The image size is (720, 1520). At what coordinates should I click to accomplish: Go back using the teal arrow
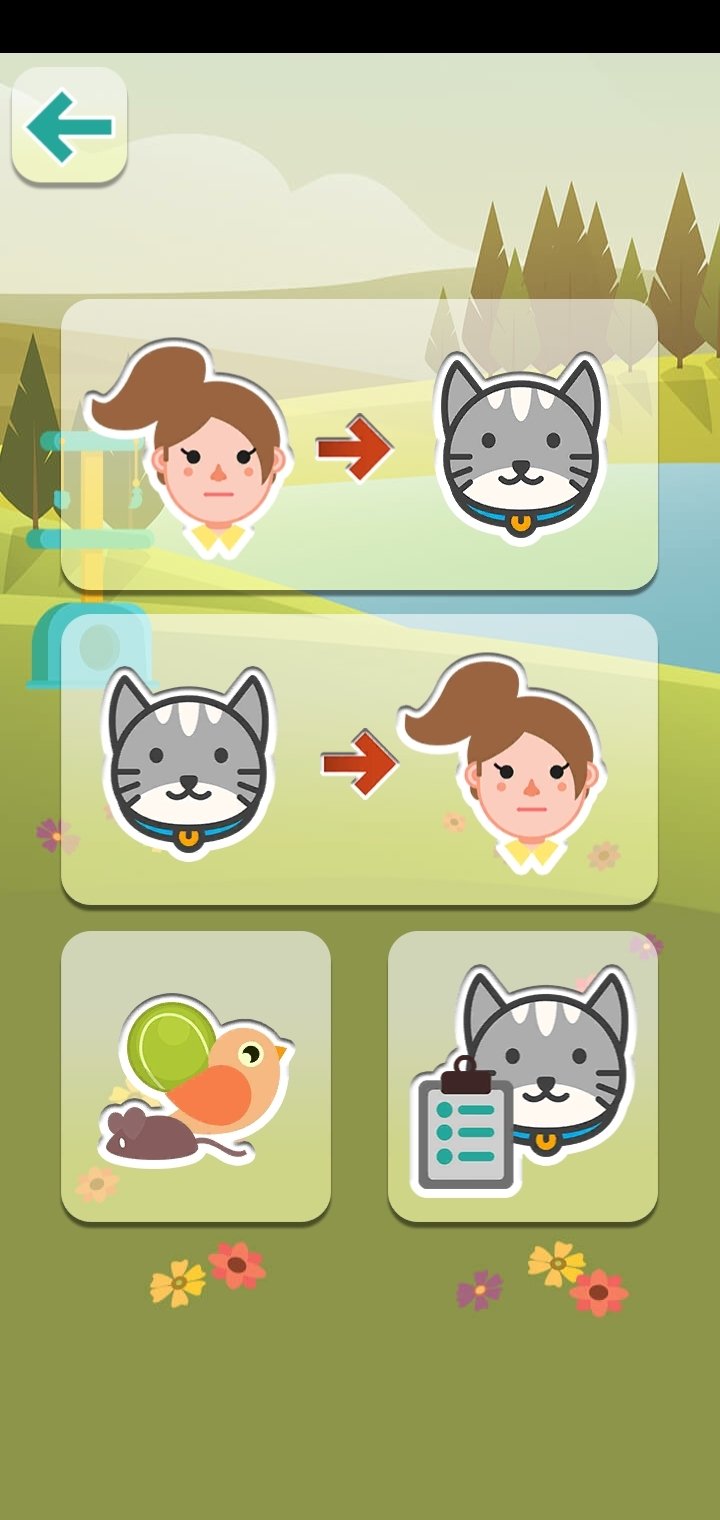point(69,125)
